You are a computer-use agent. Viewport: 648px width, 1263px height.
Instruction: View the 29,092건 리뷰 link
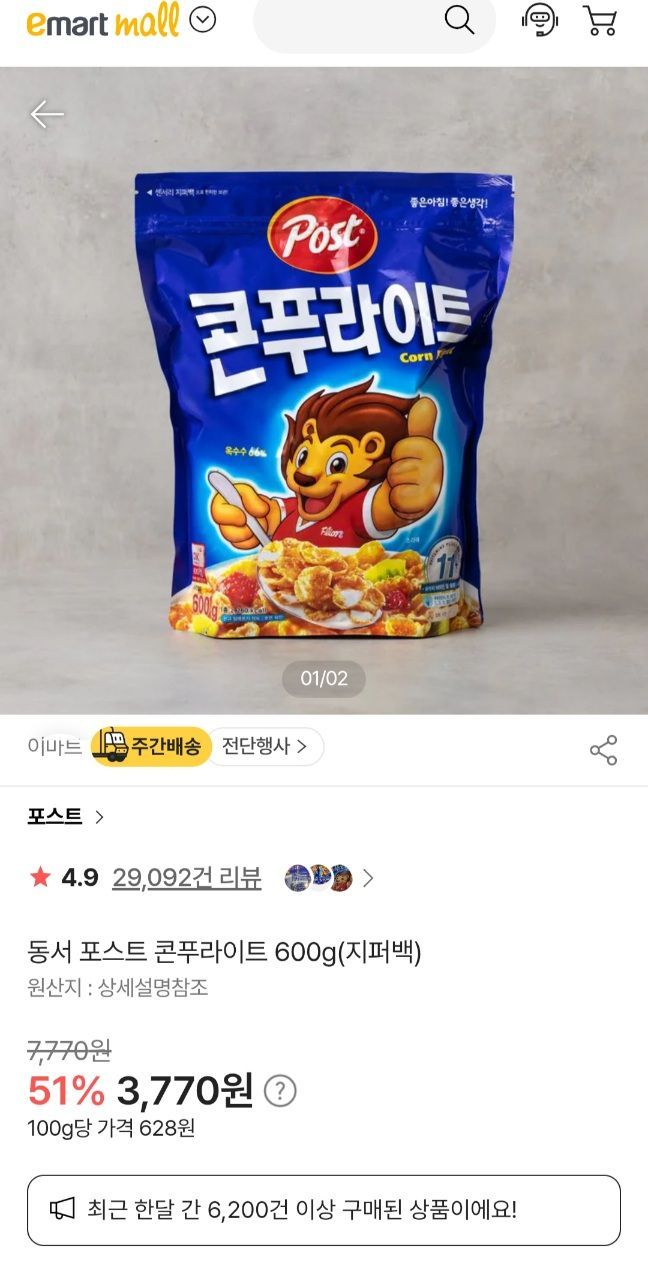(187, 878)
